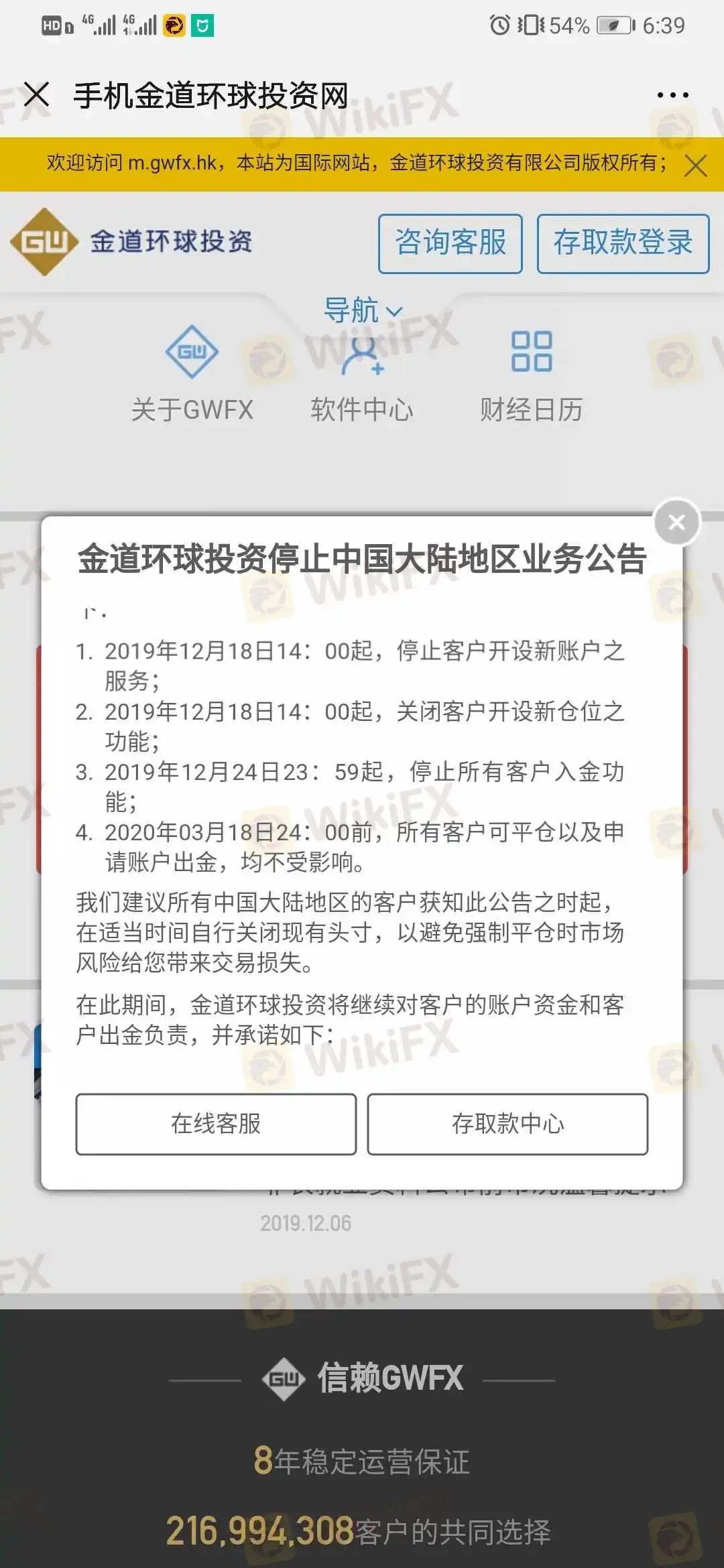The image size is (724, 1568).
Task: Open 存取款中心 from the dialog
Action: click(x=507, y=1124)
